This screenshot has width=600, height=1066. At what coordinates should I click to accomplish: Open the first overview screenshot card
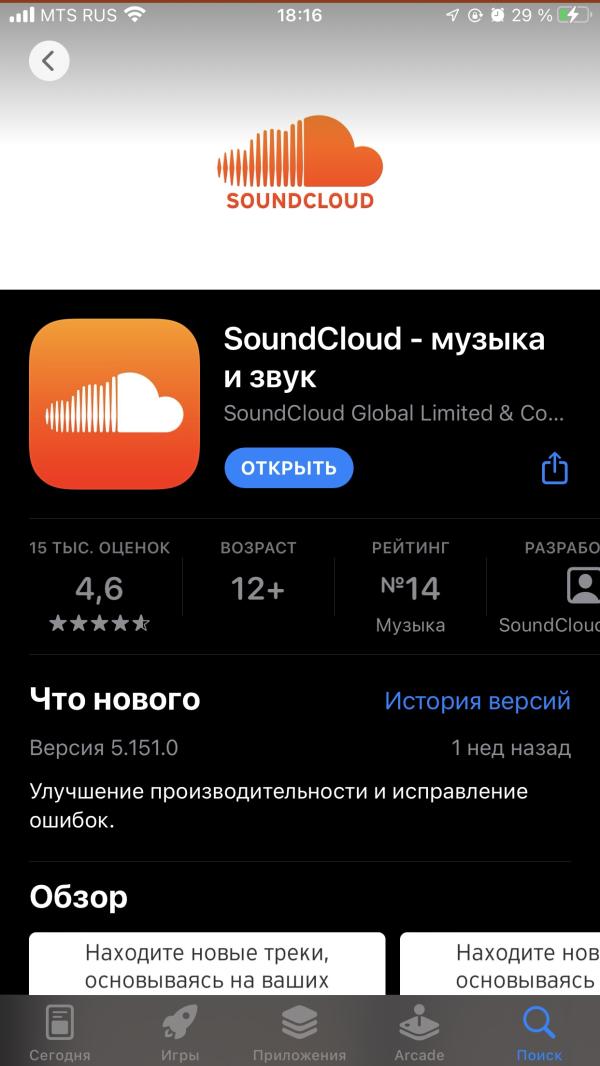coord(207,963)
